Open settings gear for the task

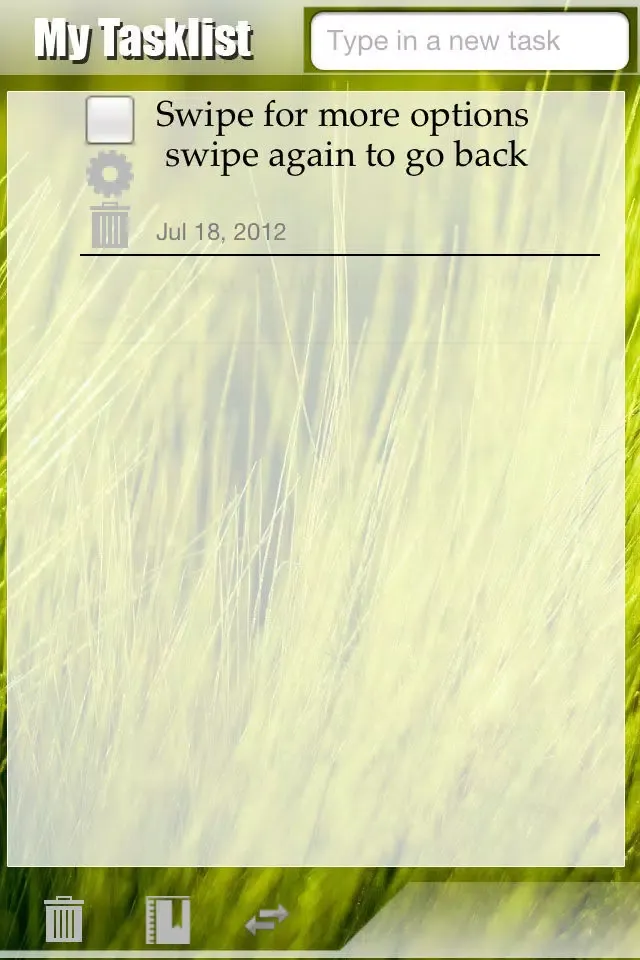(x=110, y=174)
